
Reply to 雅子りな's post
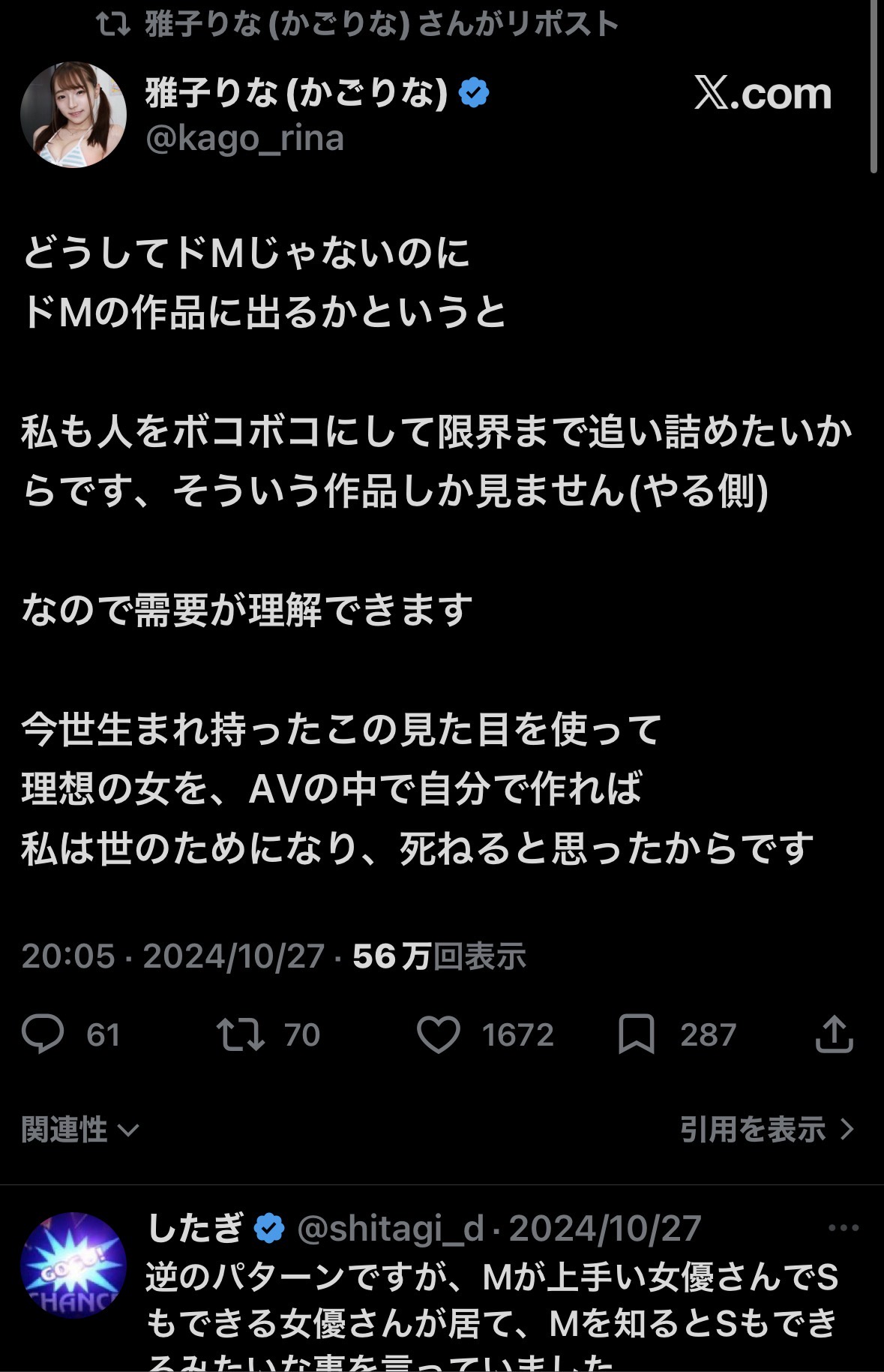point(43,1034)
